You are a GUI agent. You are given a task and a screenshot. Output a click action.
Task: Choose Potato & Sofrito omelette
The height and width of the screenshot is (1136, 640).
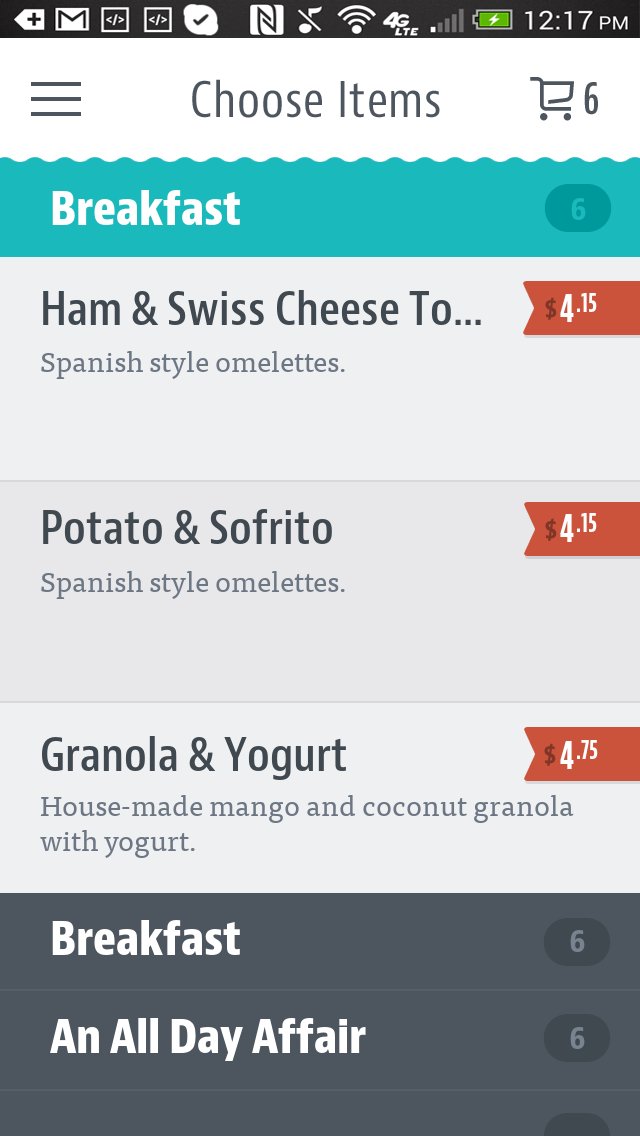click(320, 591)
